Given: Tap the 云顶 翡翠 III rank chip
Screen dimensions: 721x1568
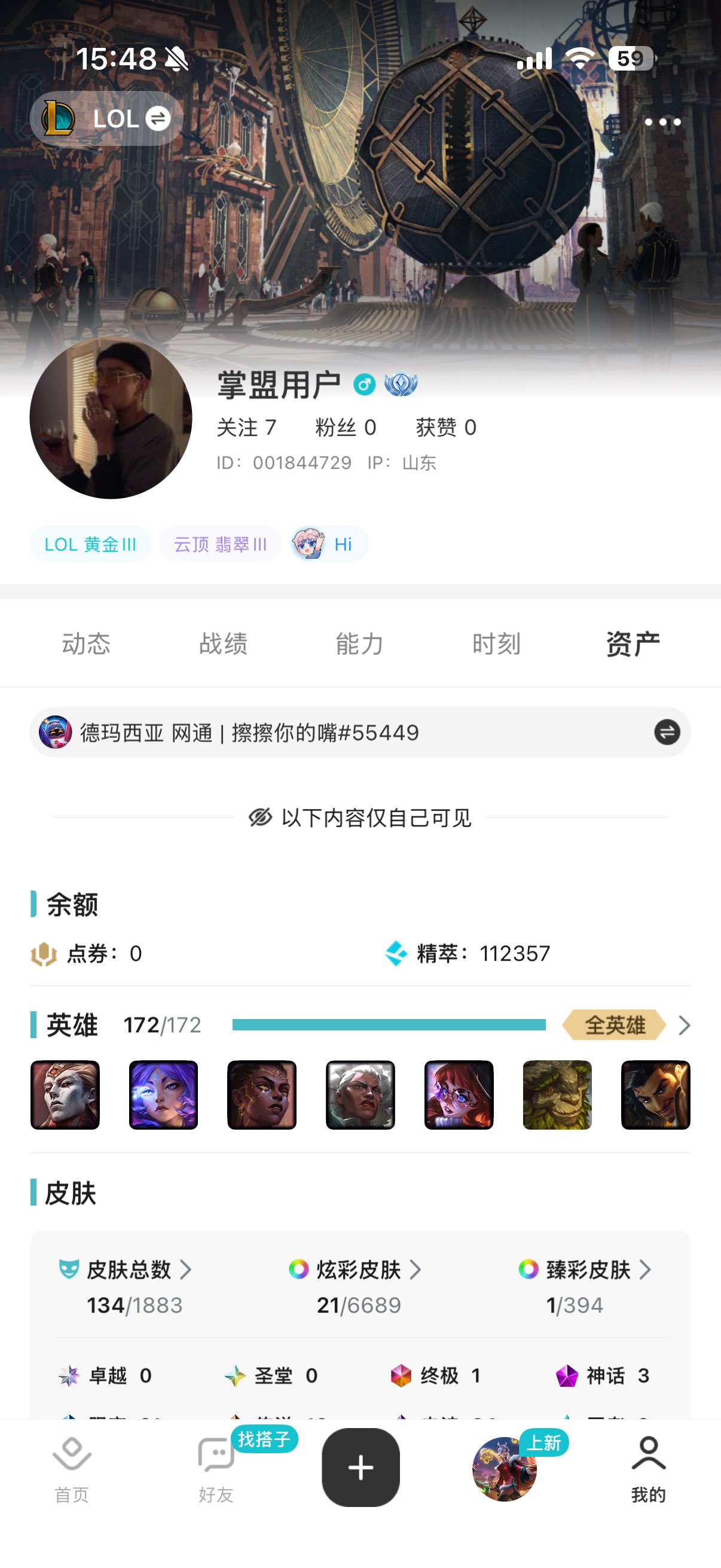Looking at the screenshot, I should coord(220,544).
